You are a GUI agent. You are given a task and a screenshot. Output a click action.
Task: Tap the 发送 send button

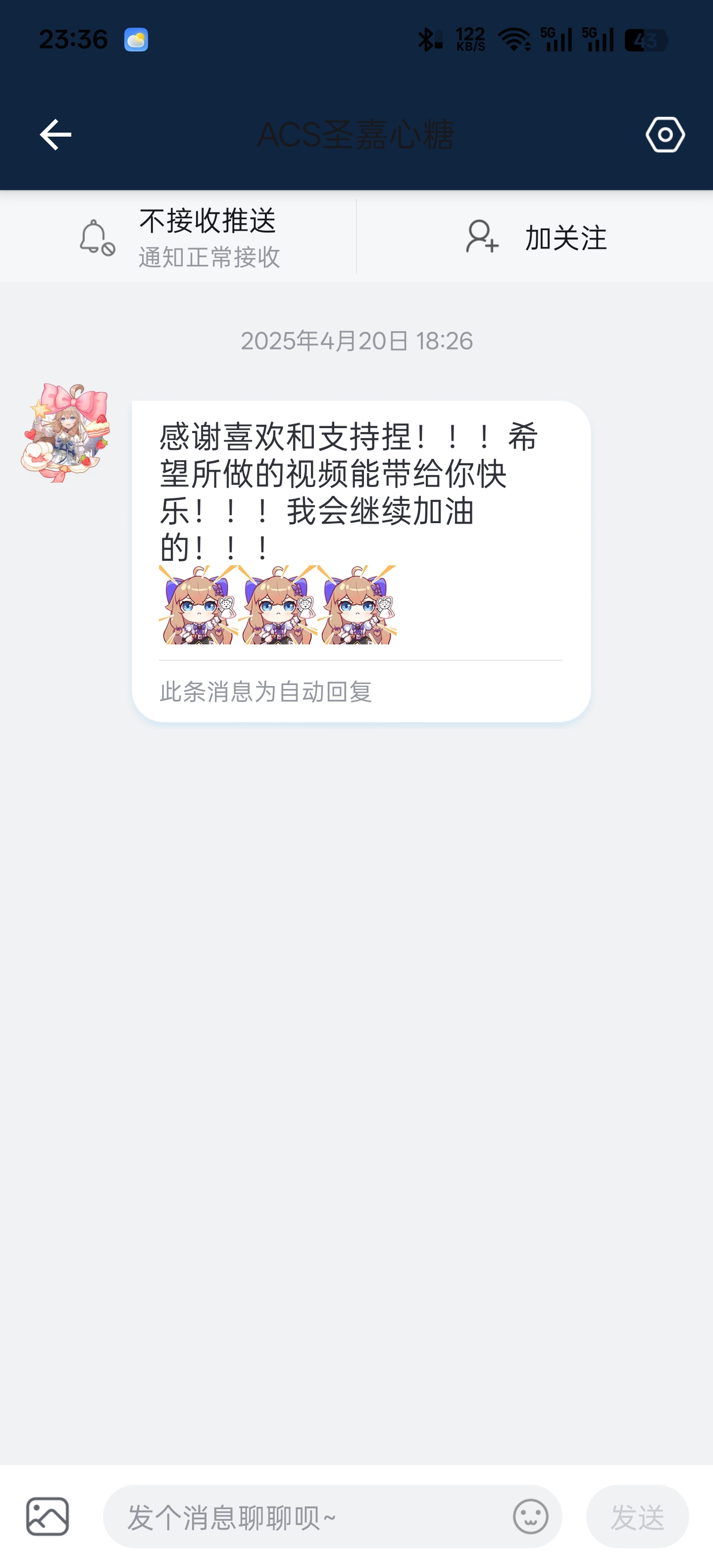pos(637,1516)
